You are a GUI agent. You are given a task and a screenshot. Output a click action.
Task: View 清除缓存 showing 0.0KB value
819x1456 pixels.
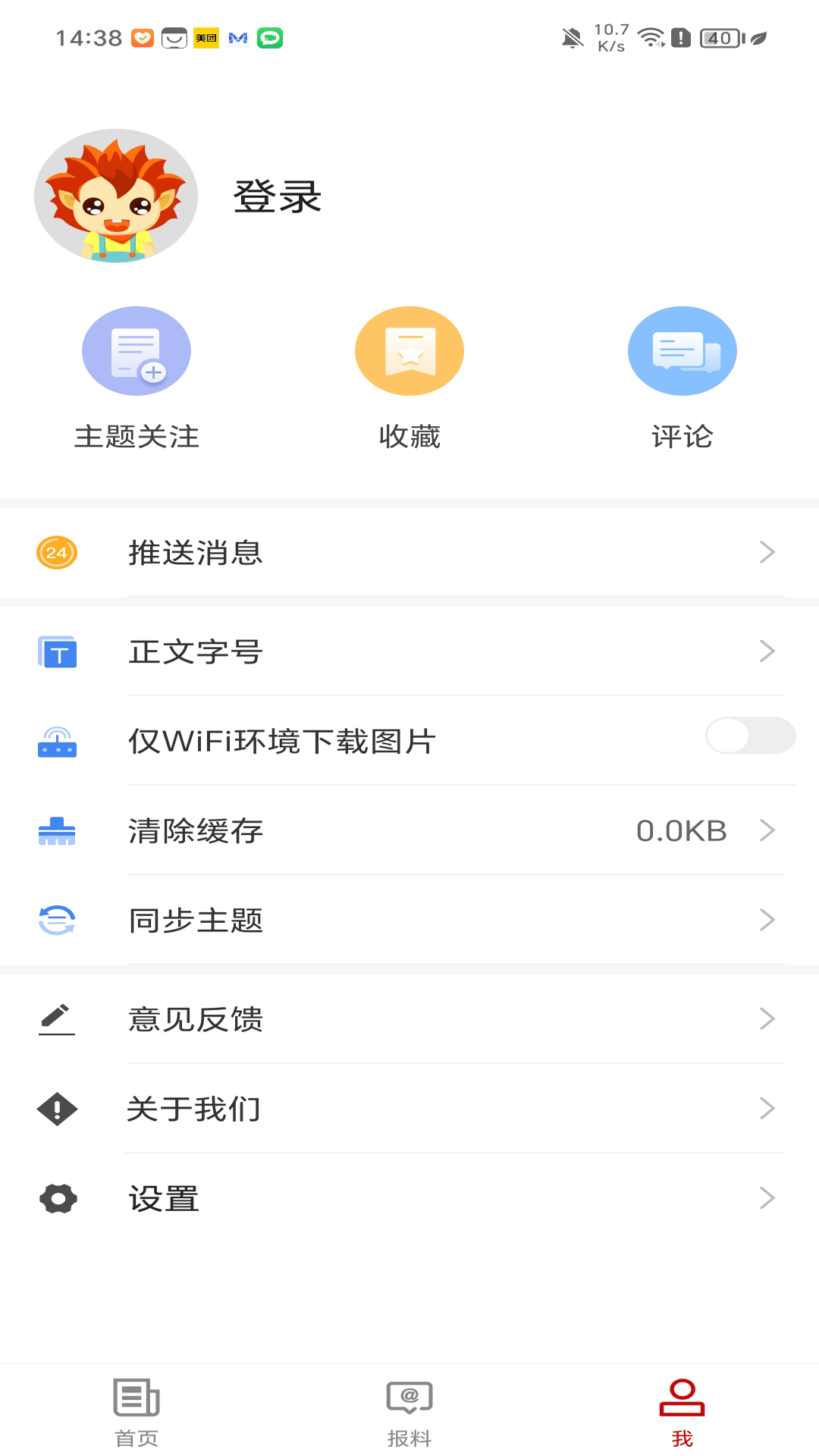click(x=682, y=830)
